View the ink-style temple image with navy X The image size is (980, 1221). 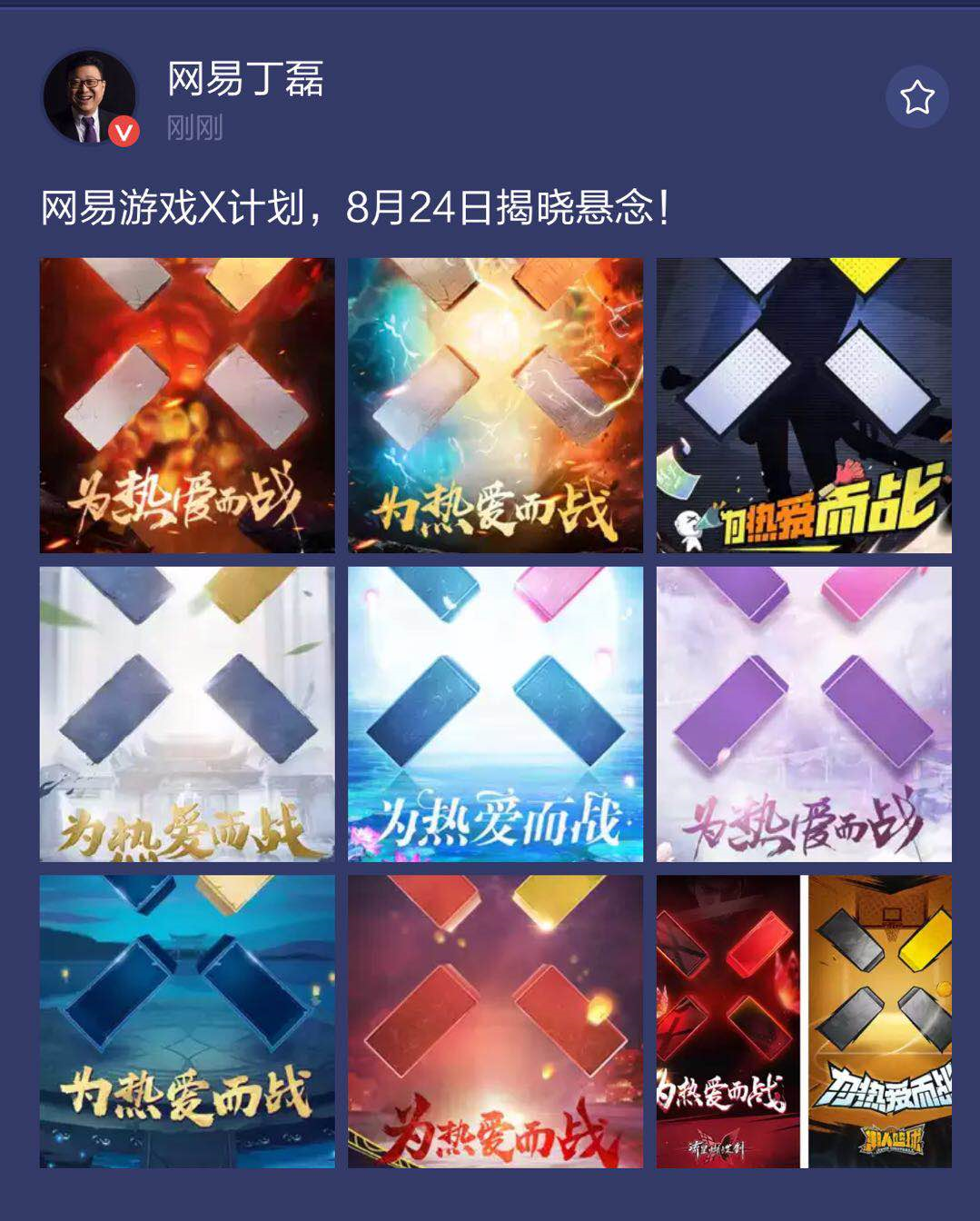(x=187, y=714)
